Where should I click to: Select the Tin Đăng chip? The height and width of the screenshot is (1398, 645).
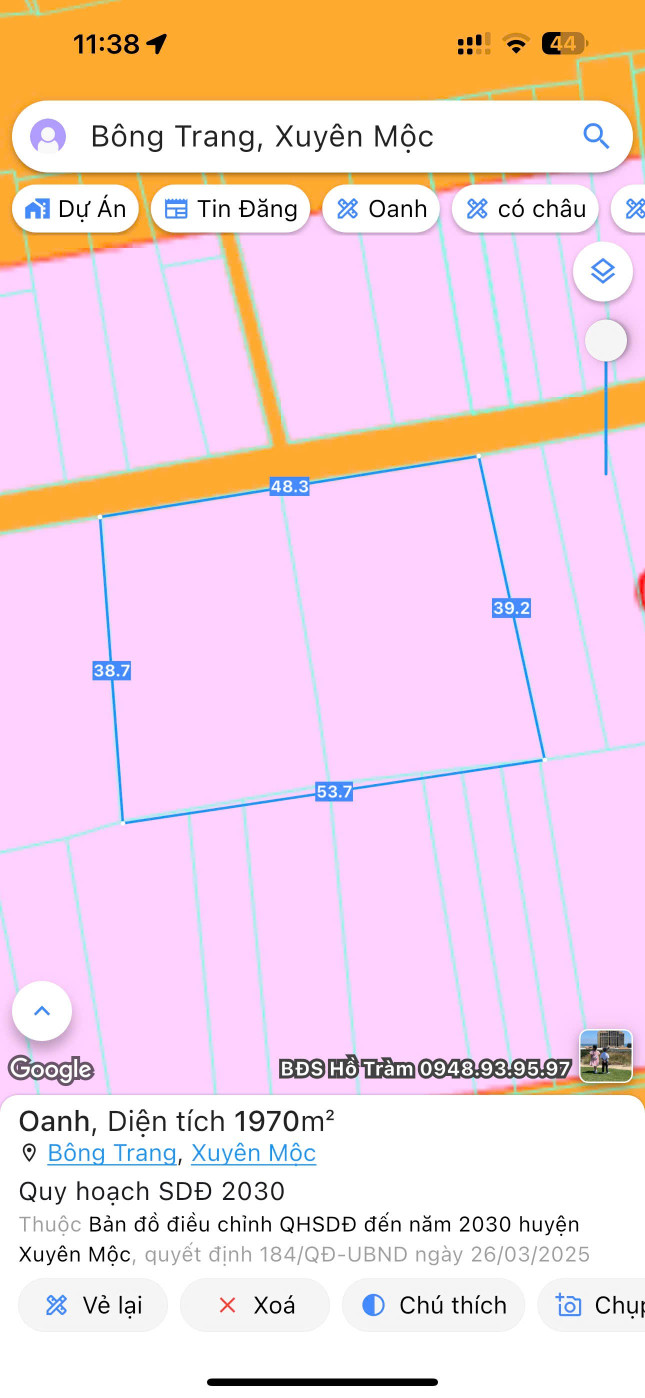point(231,209)
